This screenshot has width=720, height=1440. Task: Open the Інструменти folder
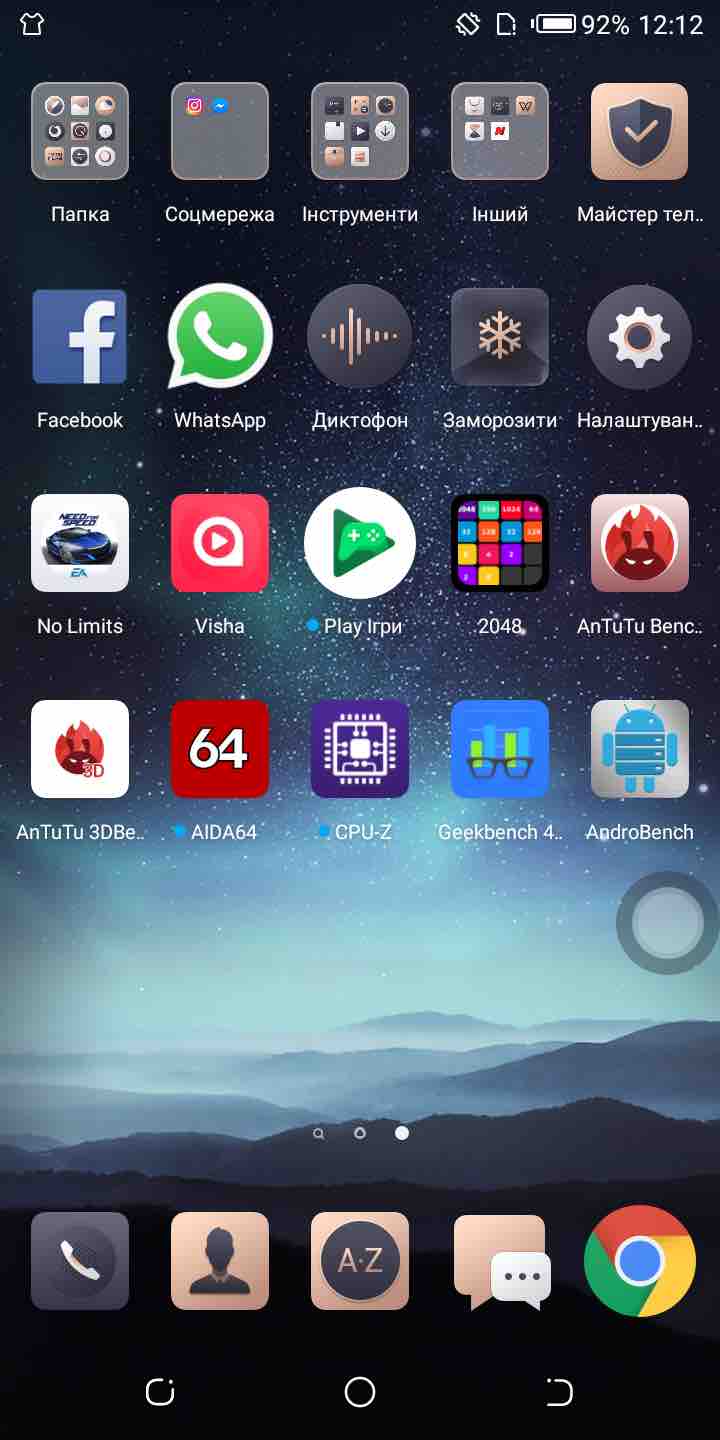pos(360,131)
